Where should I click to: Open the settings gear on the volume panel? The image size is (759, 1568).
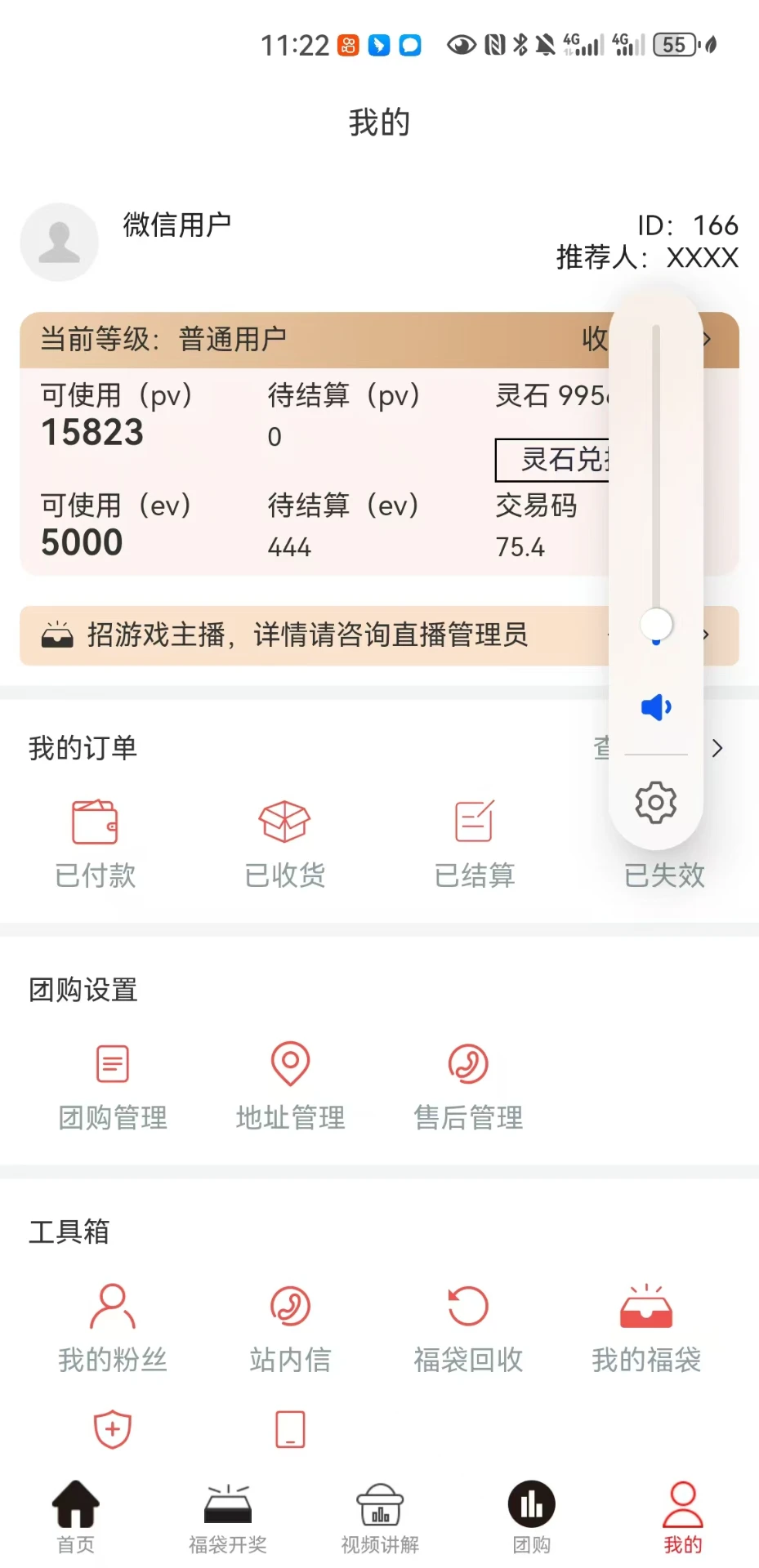pyautogui.click(x=654, y=803)
